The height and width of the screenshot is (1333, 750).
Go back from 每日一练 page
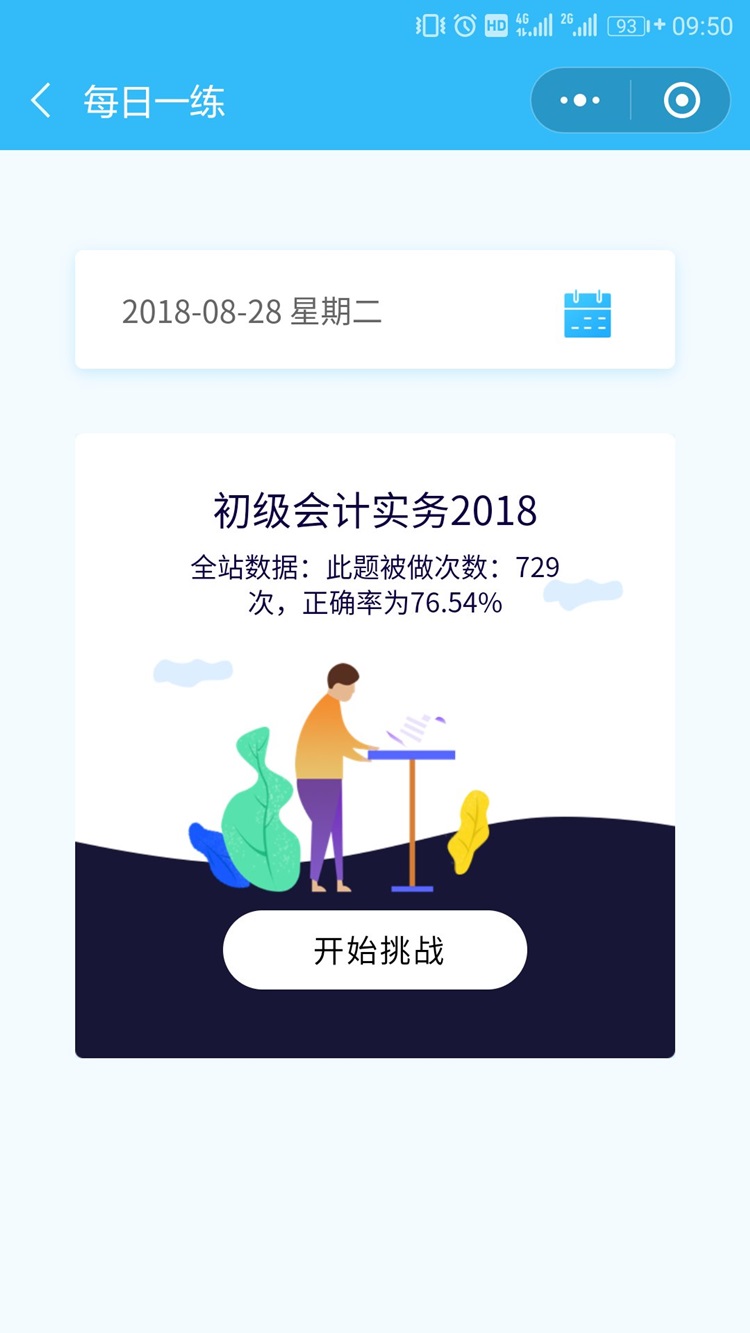[x=41, y=101]
